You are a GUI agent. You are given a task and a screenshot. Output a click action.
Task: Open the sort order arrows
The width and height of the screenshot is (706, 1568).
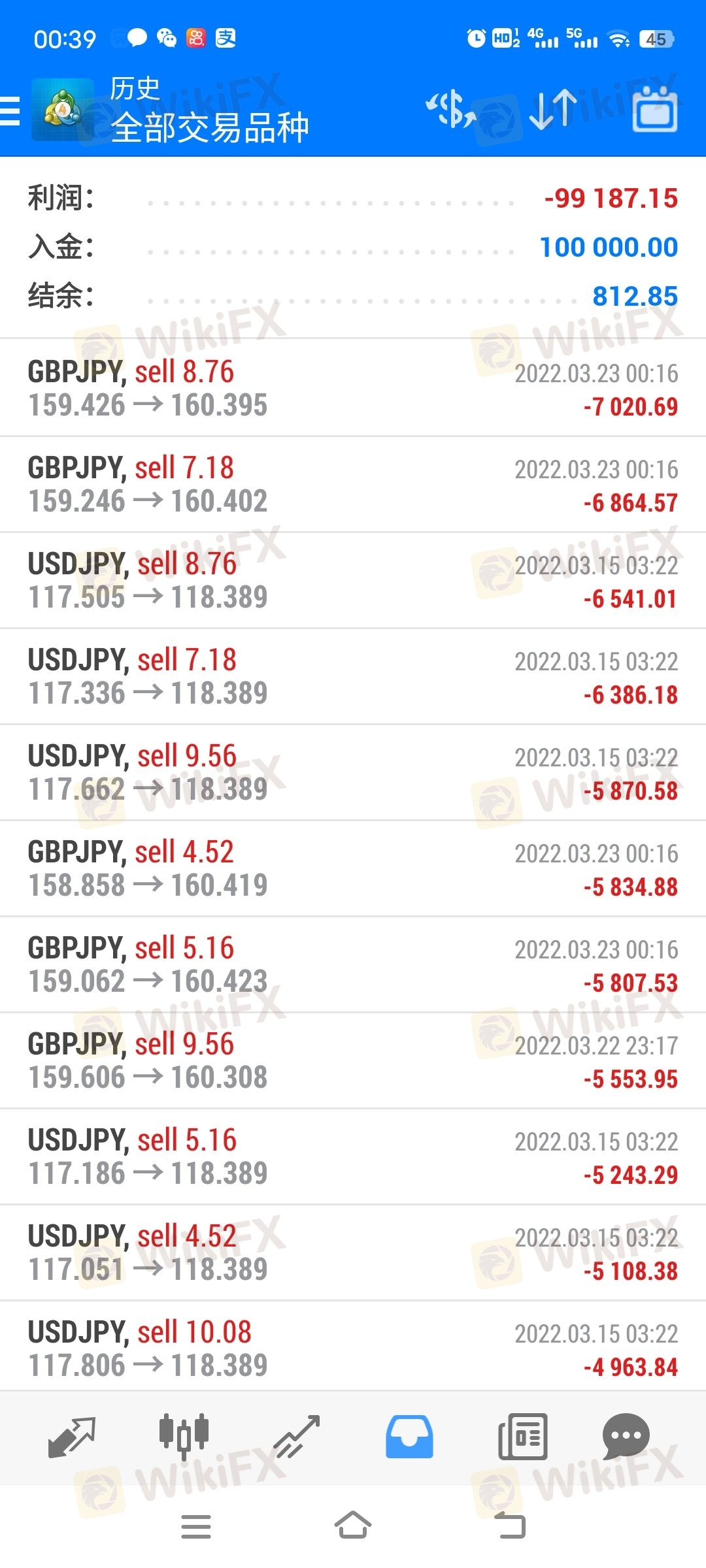pyautogui.click(x=553, y=109)
